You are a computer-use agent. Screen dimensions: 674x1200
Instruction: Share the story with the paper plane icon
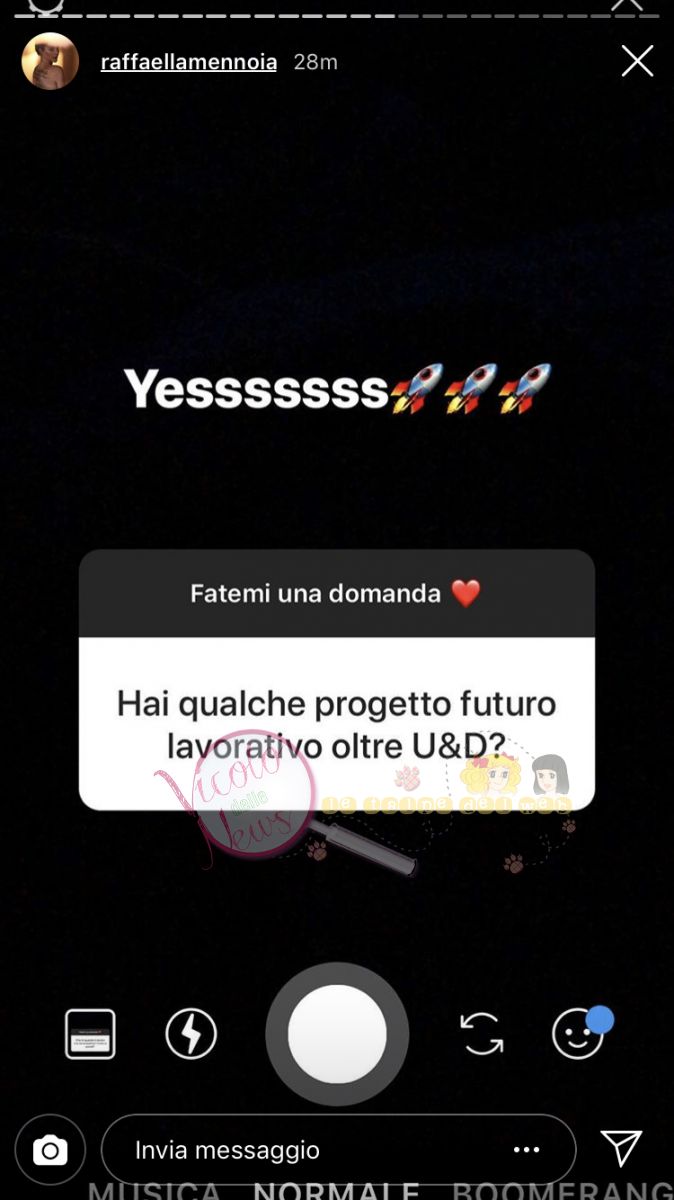(x=621, y=1148)
